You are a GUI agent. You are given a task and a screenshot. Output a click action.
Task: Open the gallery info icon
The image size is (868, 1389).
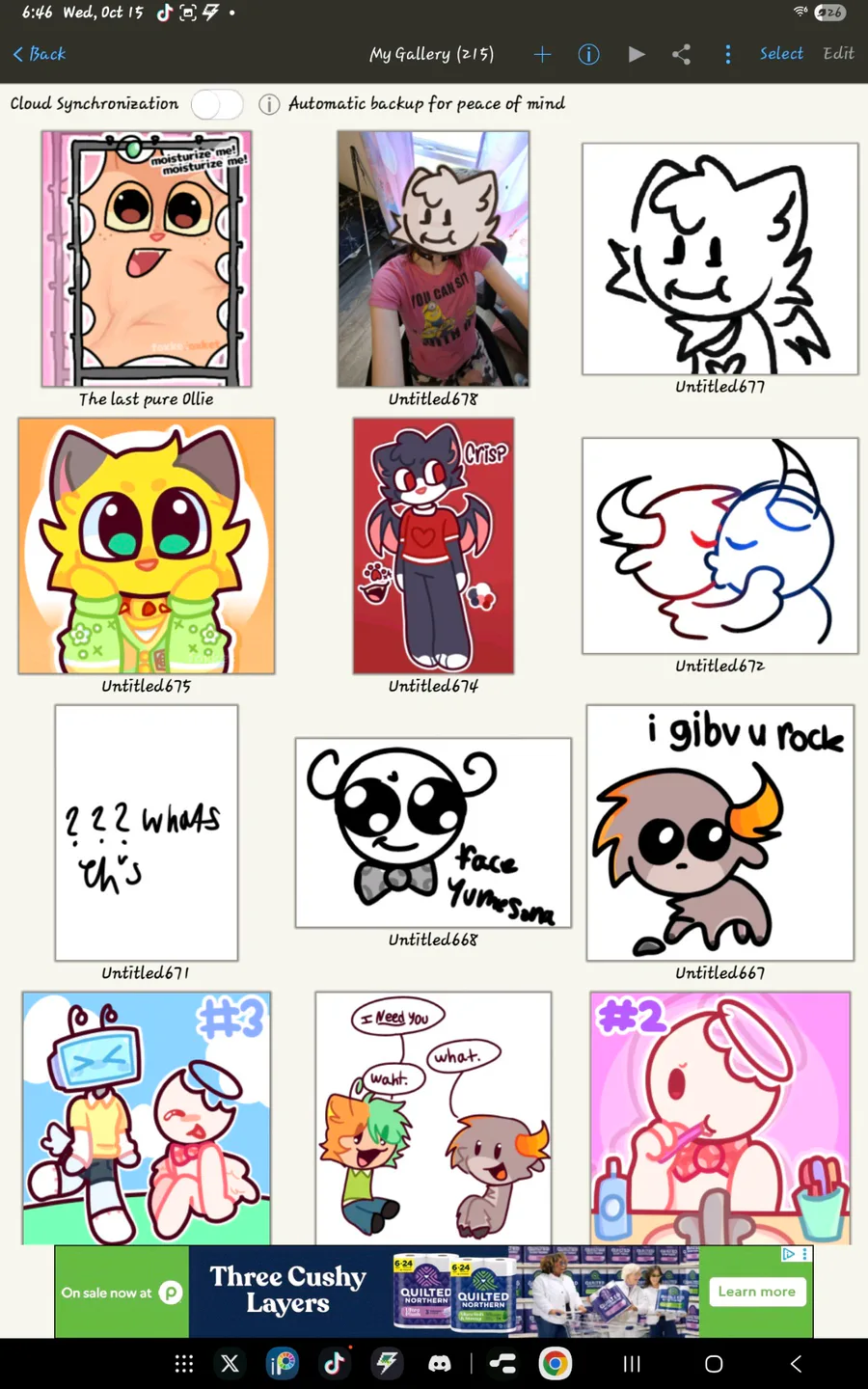(x=588, y=54)
